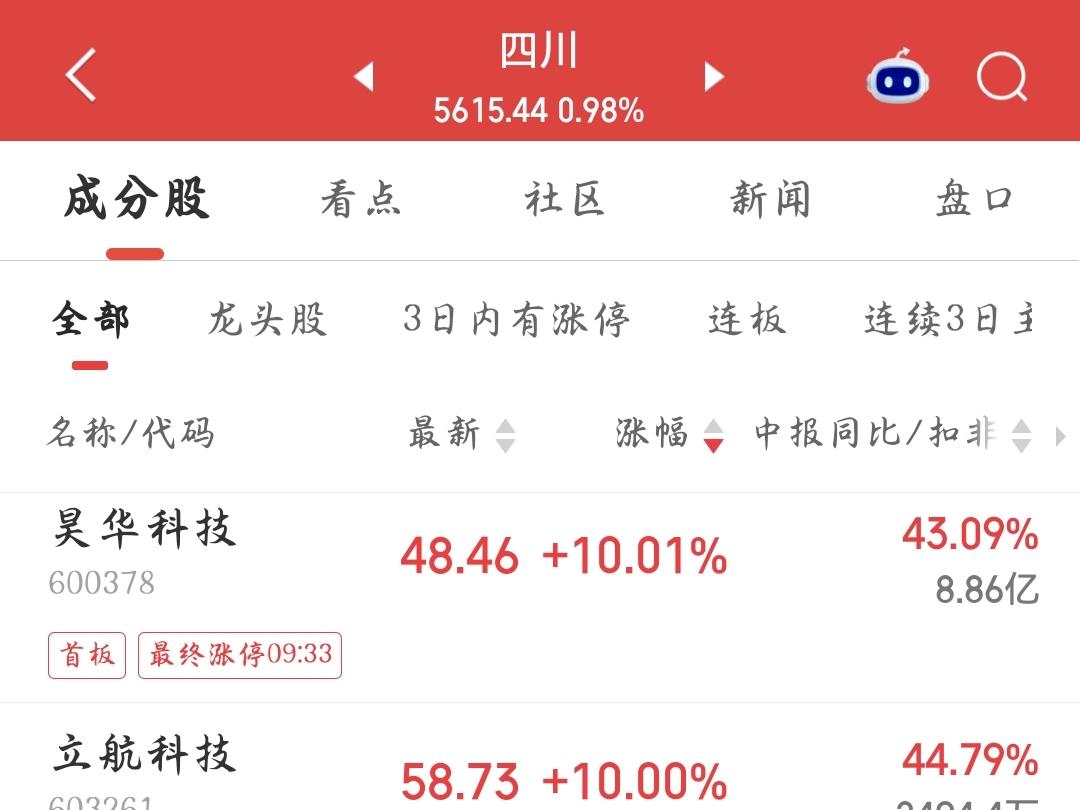The height and width of the screenshot is (810, 1080).
Task: Switch to the 社区 tab
Action: tap(564, 199)
